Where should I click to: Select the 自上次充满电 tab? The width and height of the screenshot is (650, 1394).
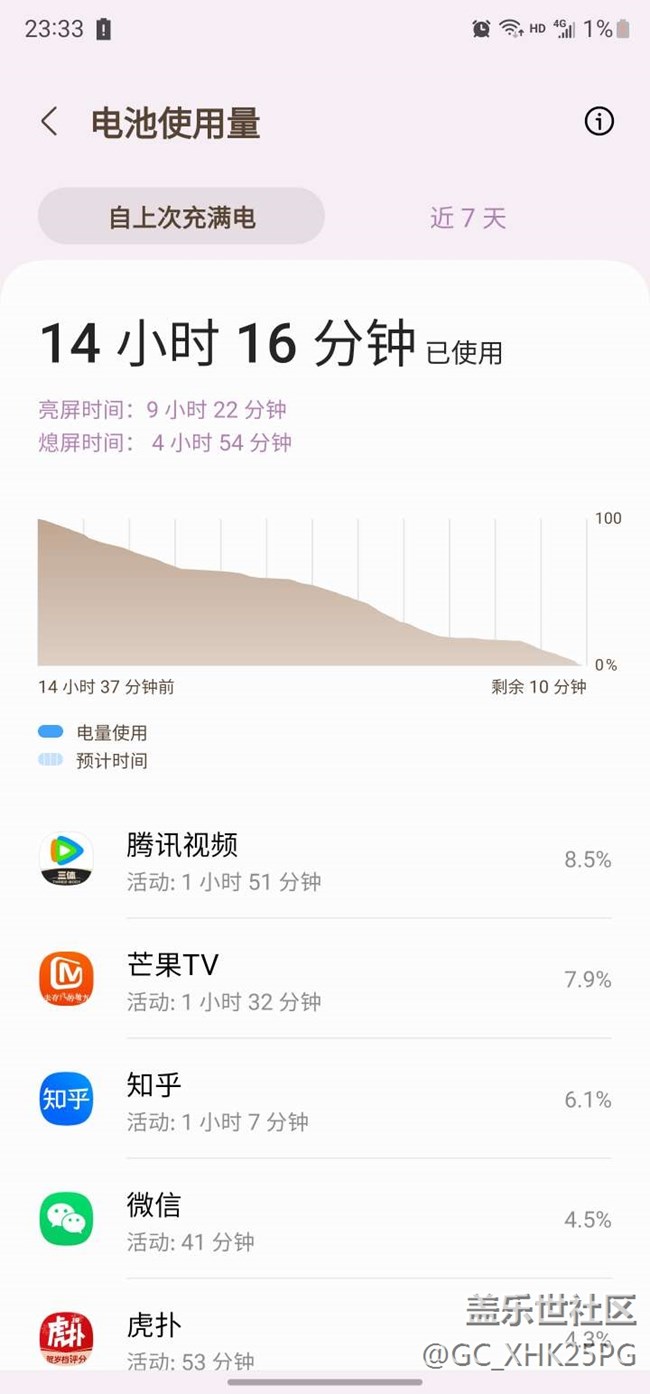182,217
